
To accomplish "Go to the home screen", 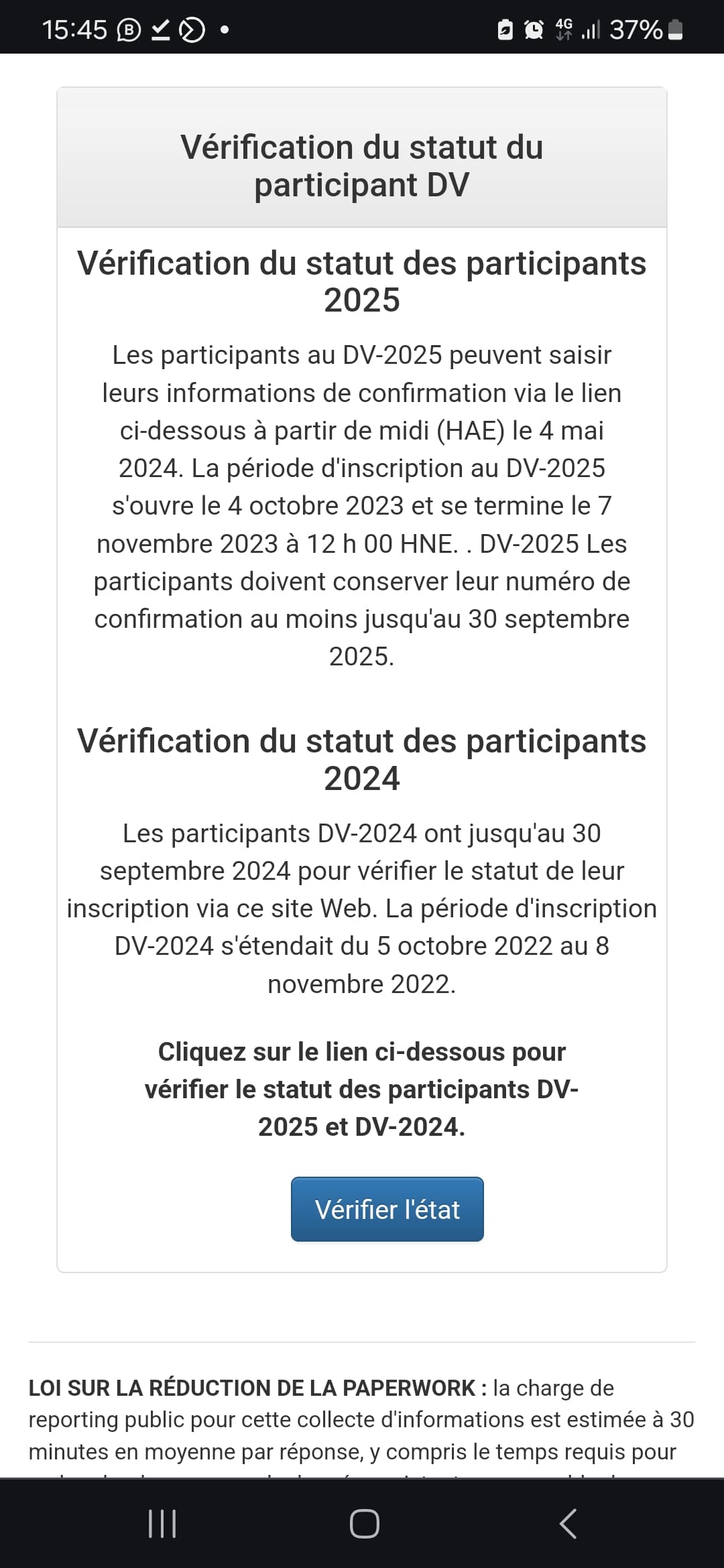I will click(364, 1523).
